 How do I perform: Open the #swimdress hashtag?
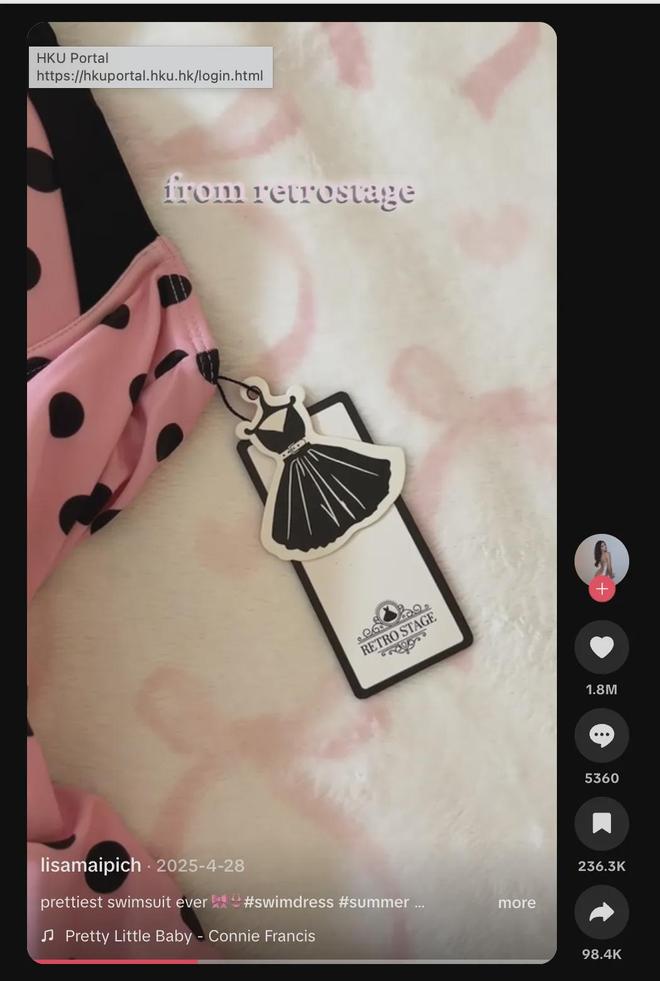288,902
